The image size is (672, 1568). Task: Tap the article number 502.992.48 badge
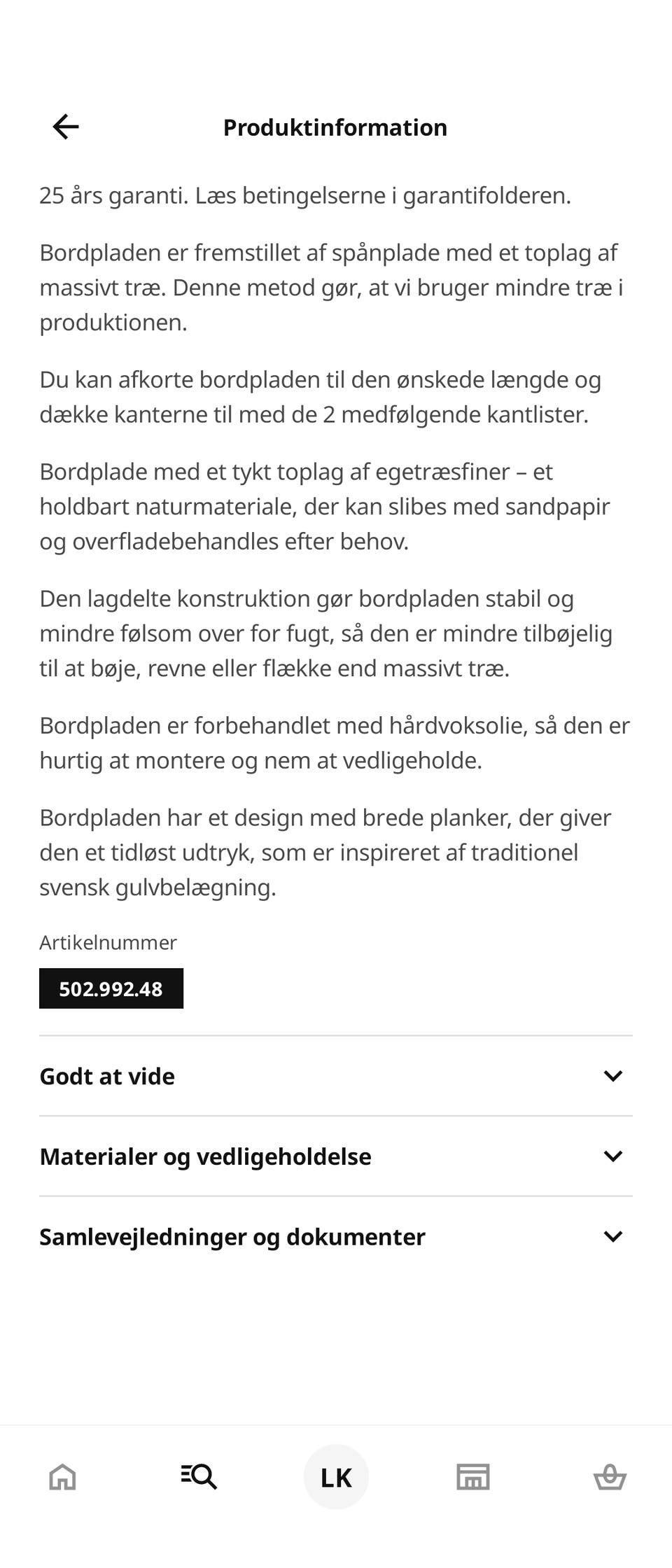pyautogui.click(x=111, y=988)
